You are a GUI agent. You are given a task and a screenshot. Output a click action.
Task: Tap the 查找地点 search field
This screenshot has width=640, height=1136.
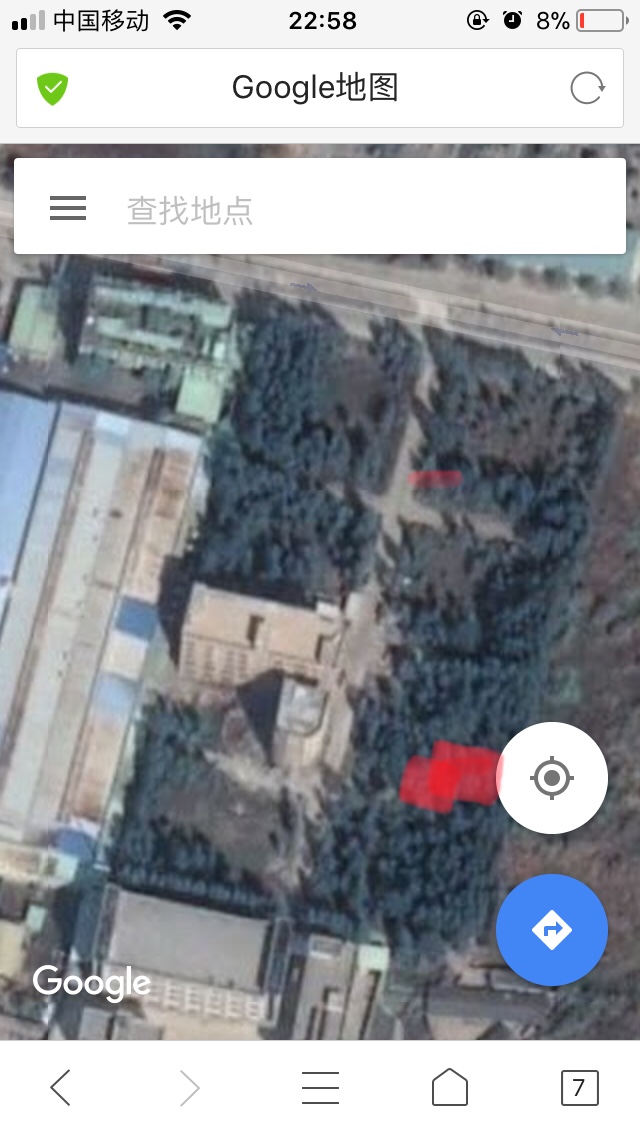(x=360, y=209)
